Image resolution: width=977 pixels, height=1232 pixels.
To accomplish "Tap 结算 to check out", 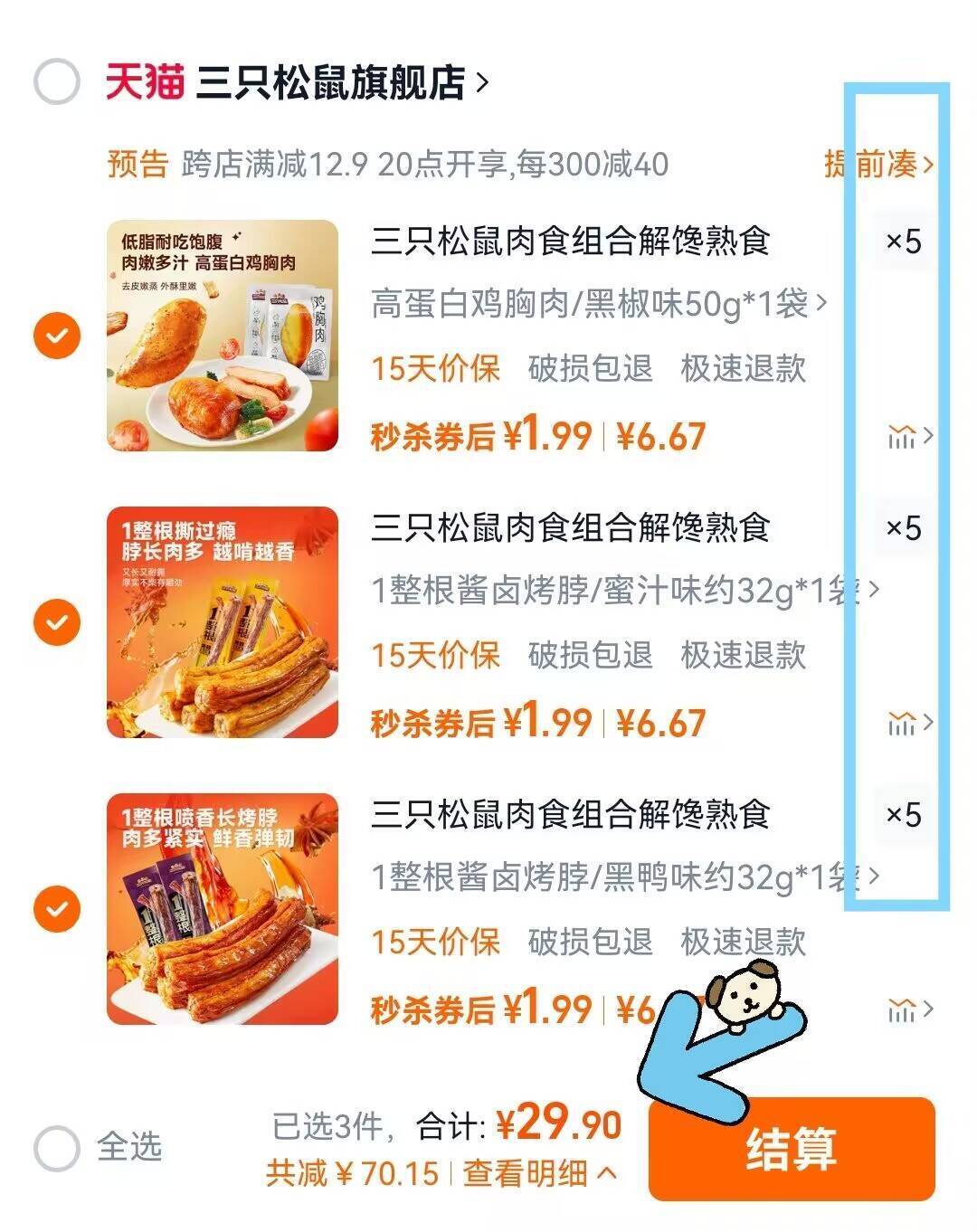I will coord(791,1150).
